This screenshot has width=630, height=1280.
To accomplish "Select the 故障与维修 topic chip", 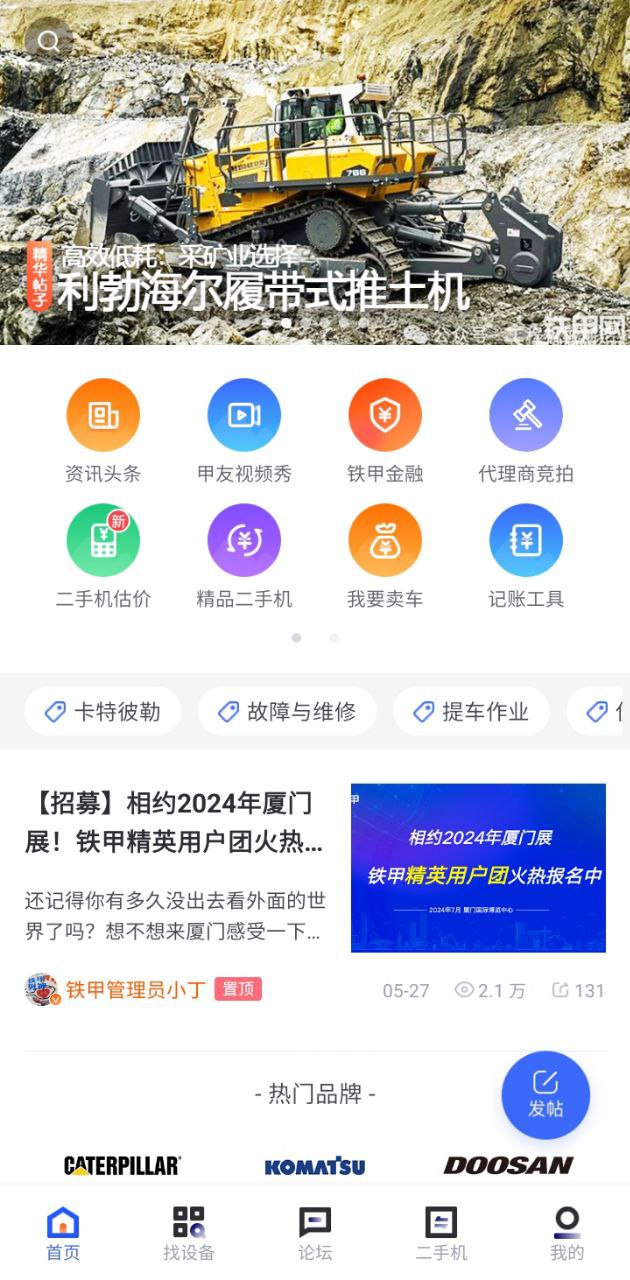I will pyautogui.click(x=287, y=712).
